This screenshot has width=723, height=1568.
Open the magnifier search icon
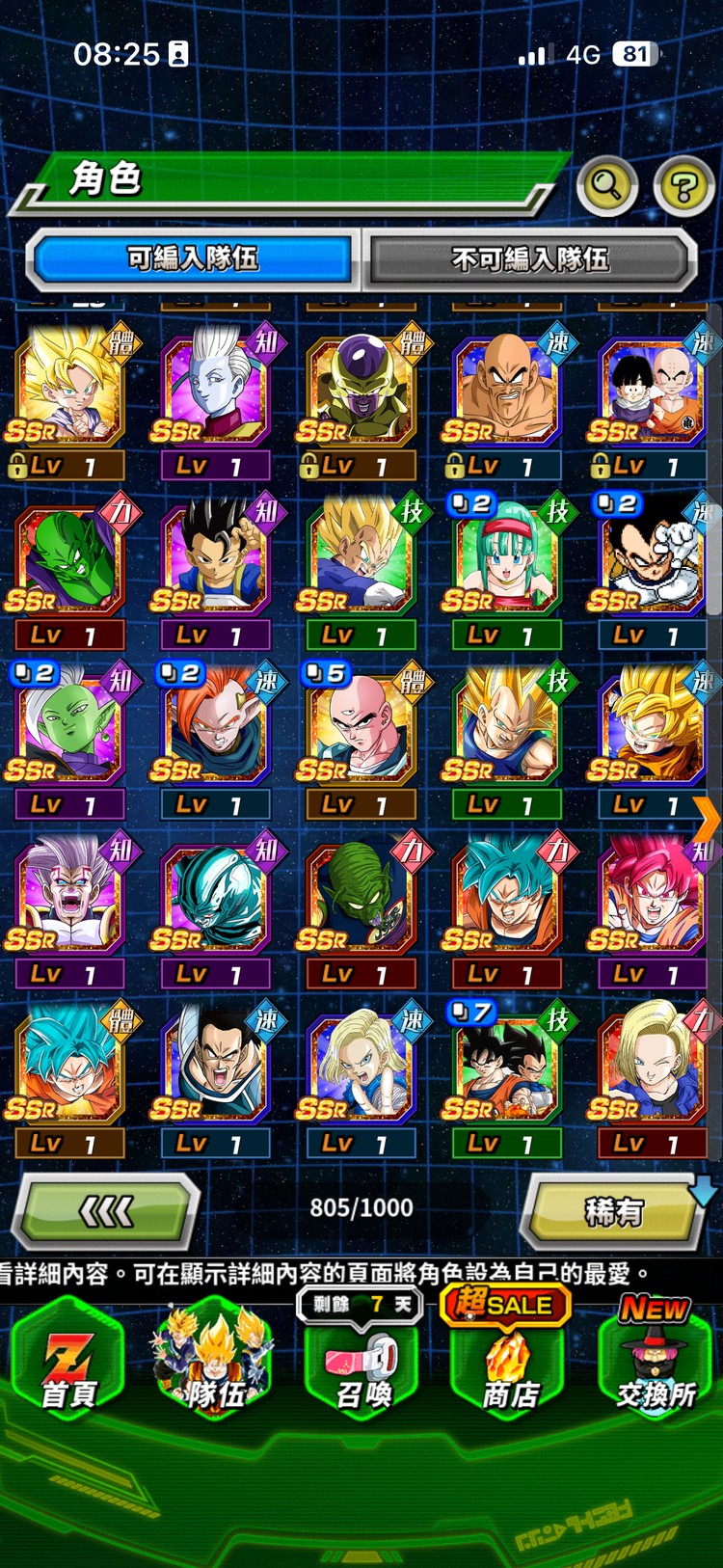[606, 184]
